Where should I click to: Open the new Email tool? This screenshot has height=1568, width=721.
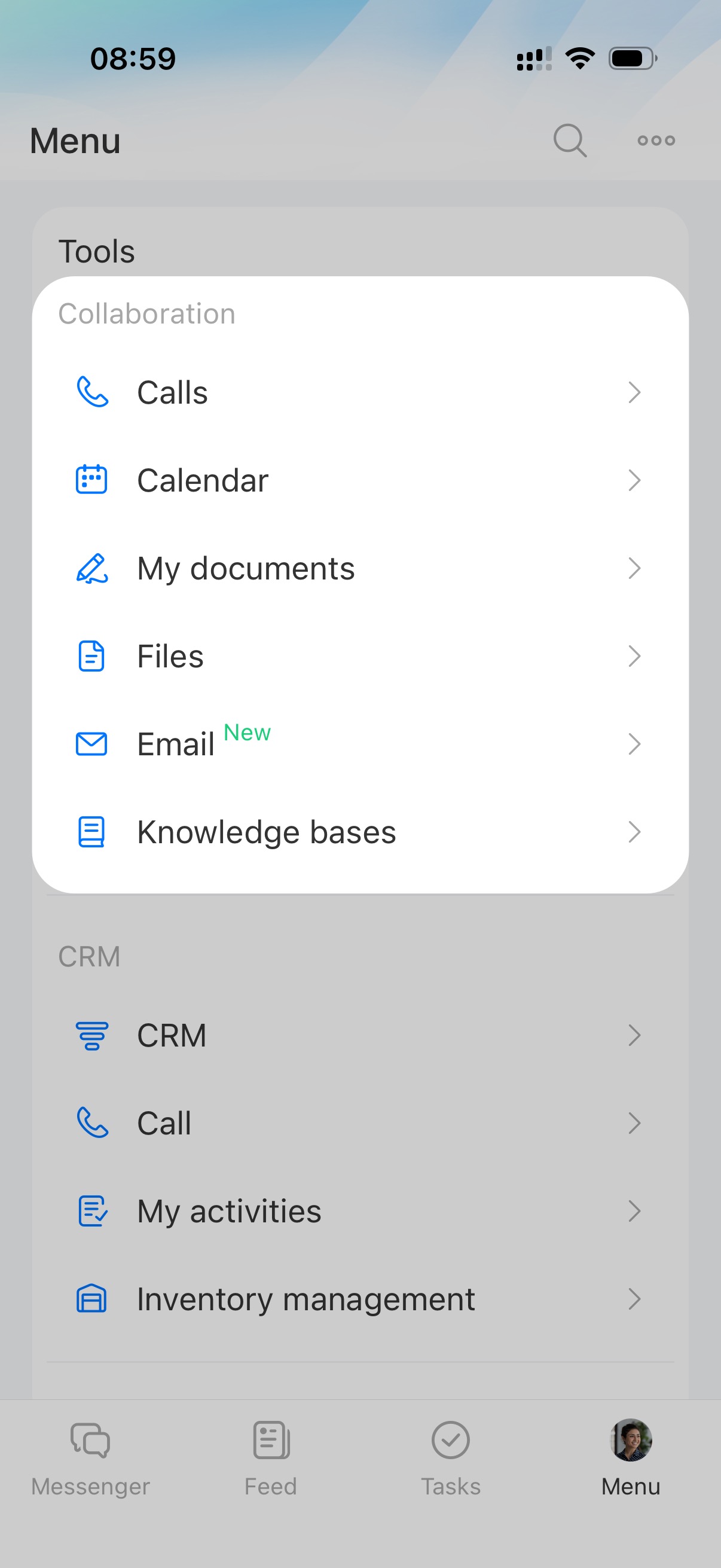[359, 744]
